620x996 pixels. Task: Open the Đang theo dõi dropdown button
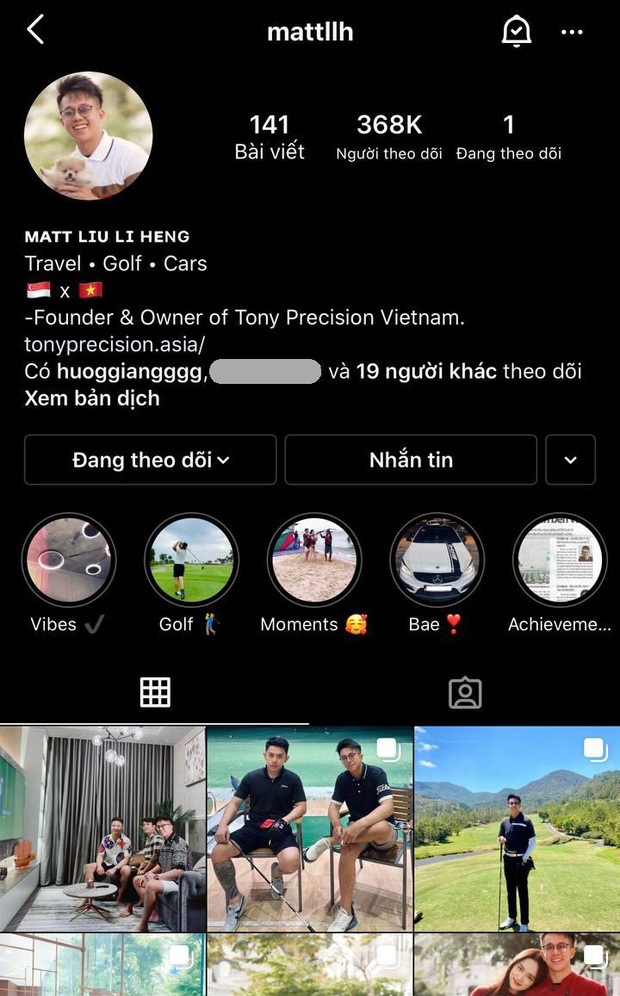(150, 460)
